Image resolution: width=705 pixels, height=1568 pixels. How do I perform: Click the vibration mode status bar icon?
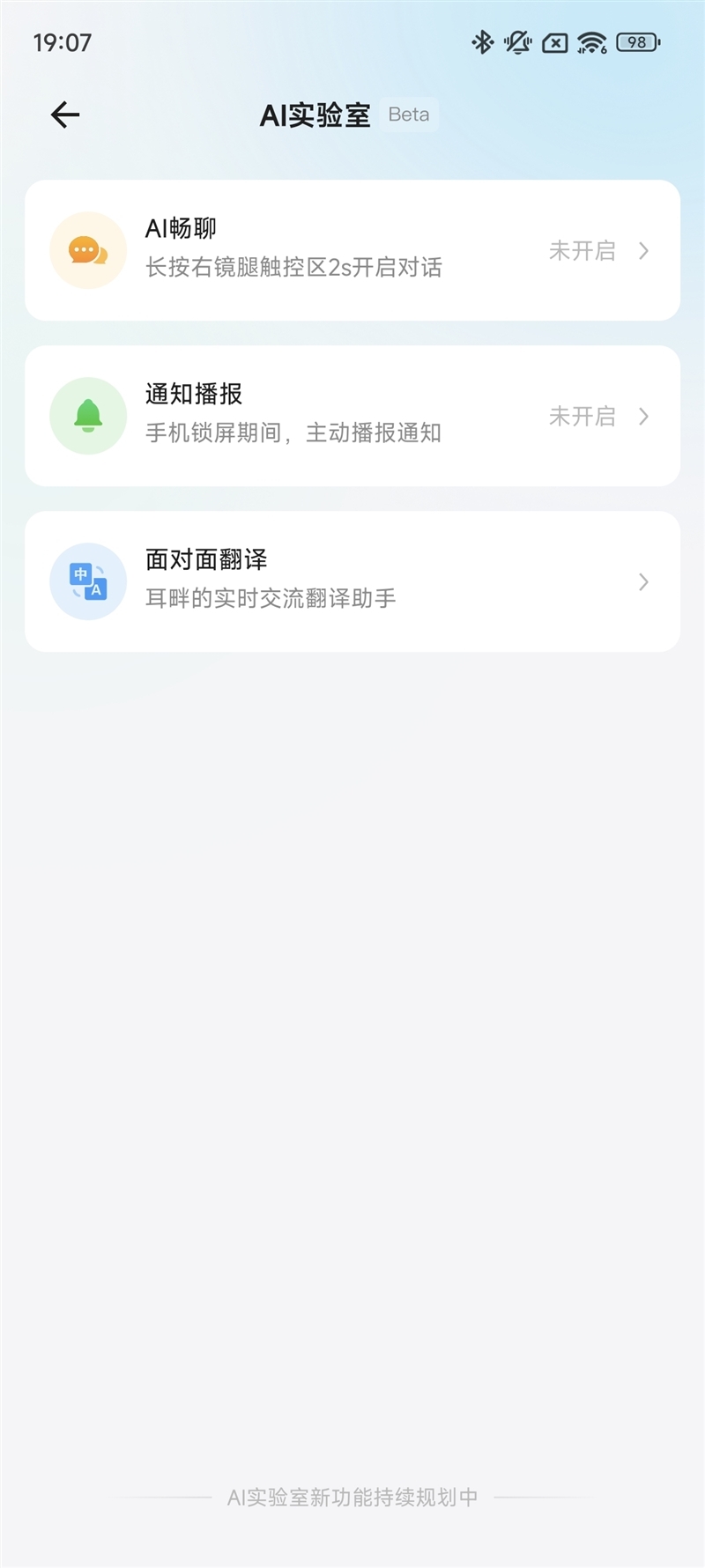(519, 41)
